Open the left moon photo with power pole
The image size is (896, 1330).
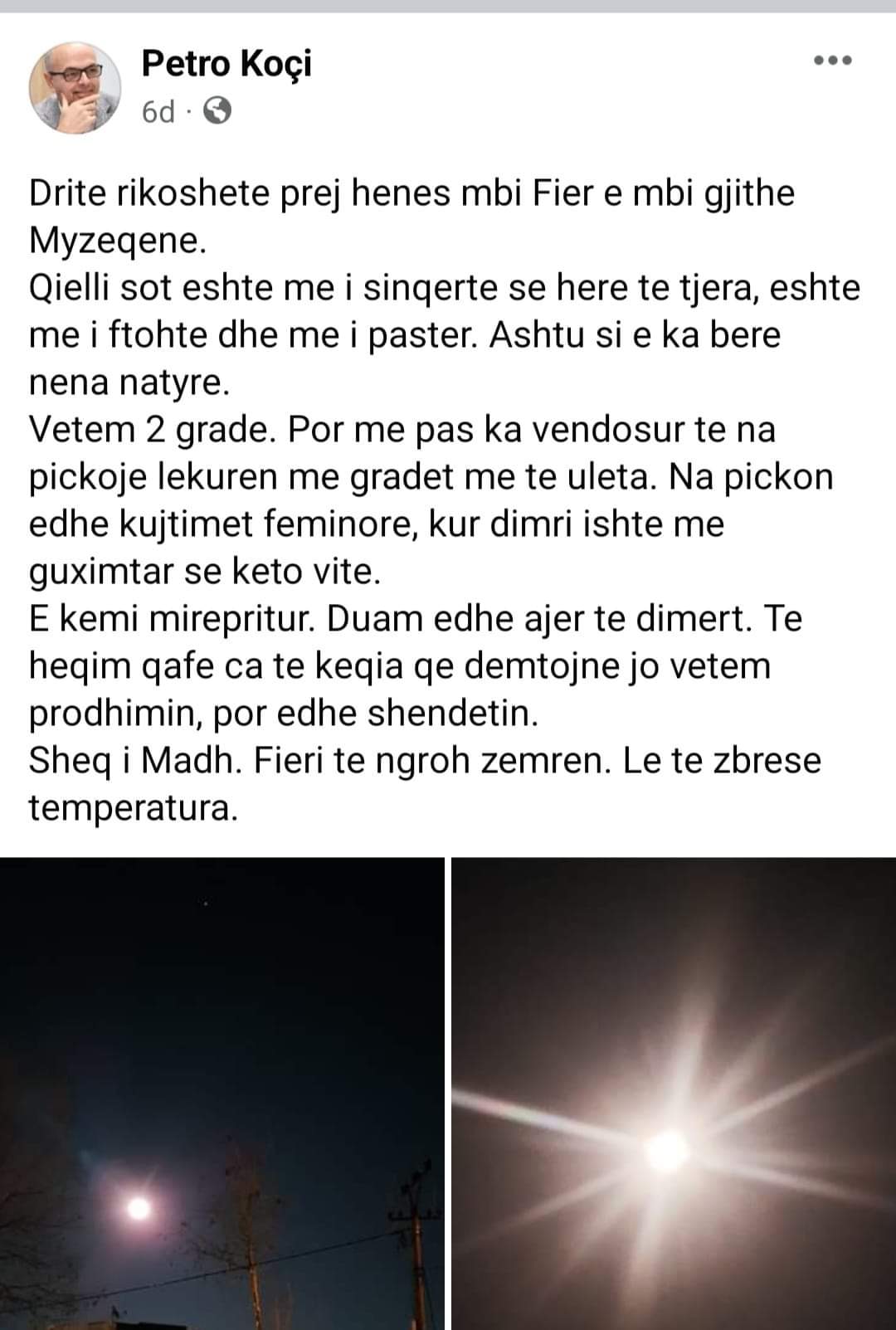point(222,1094)
